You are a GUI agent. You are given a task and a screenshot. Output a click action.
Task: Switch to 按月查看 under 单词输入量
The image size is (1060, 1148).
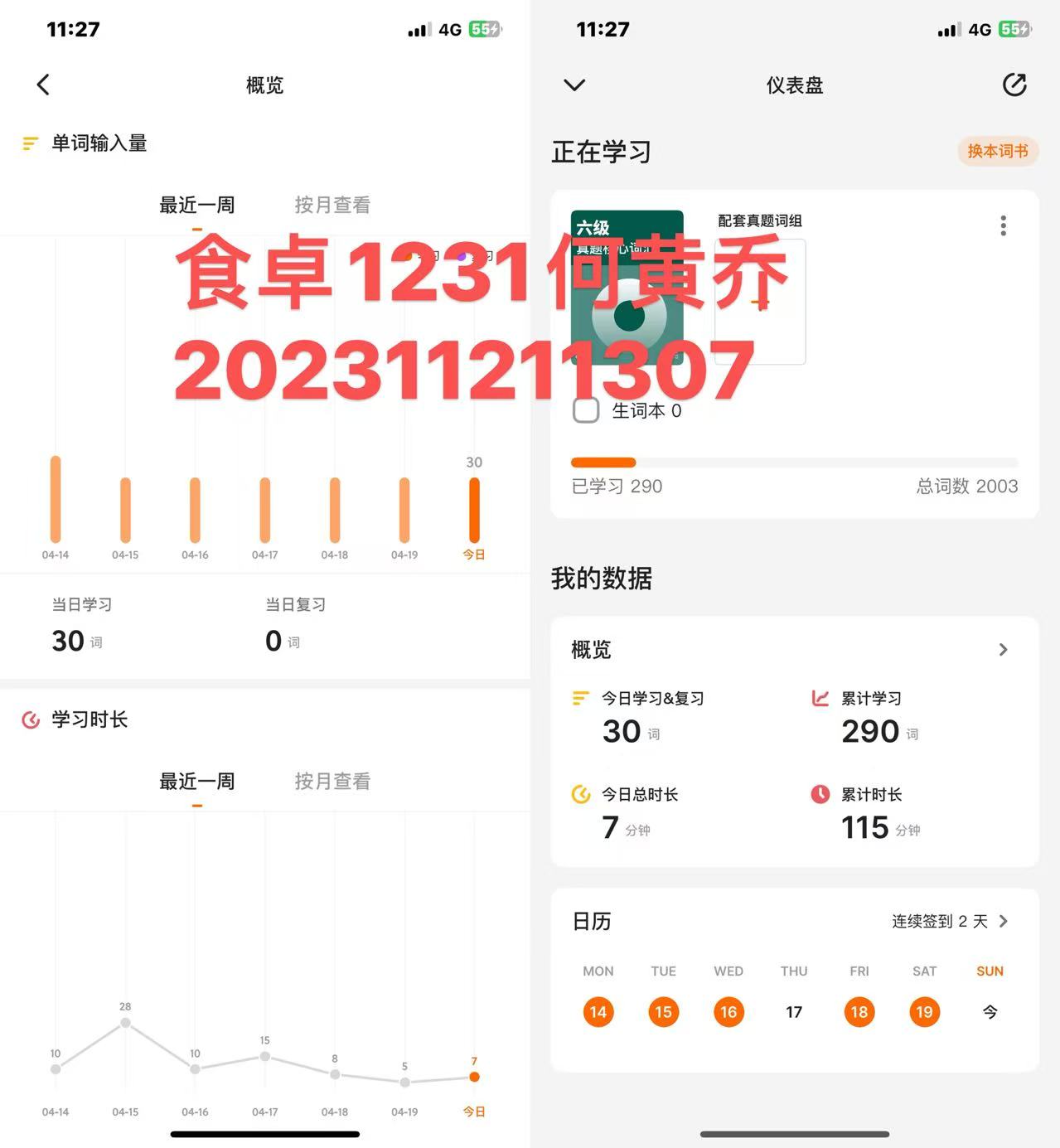[x=332, y=205]
